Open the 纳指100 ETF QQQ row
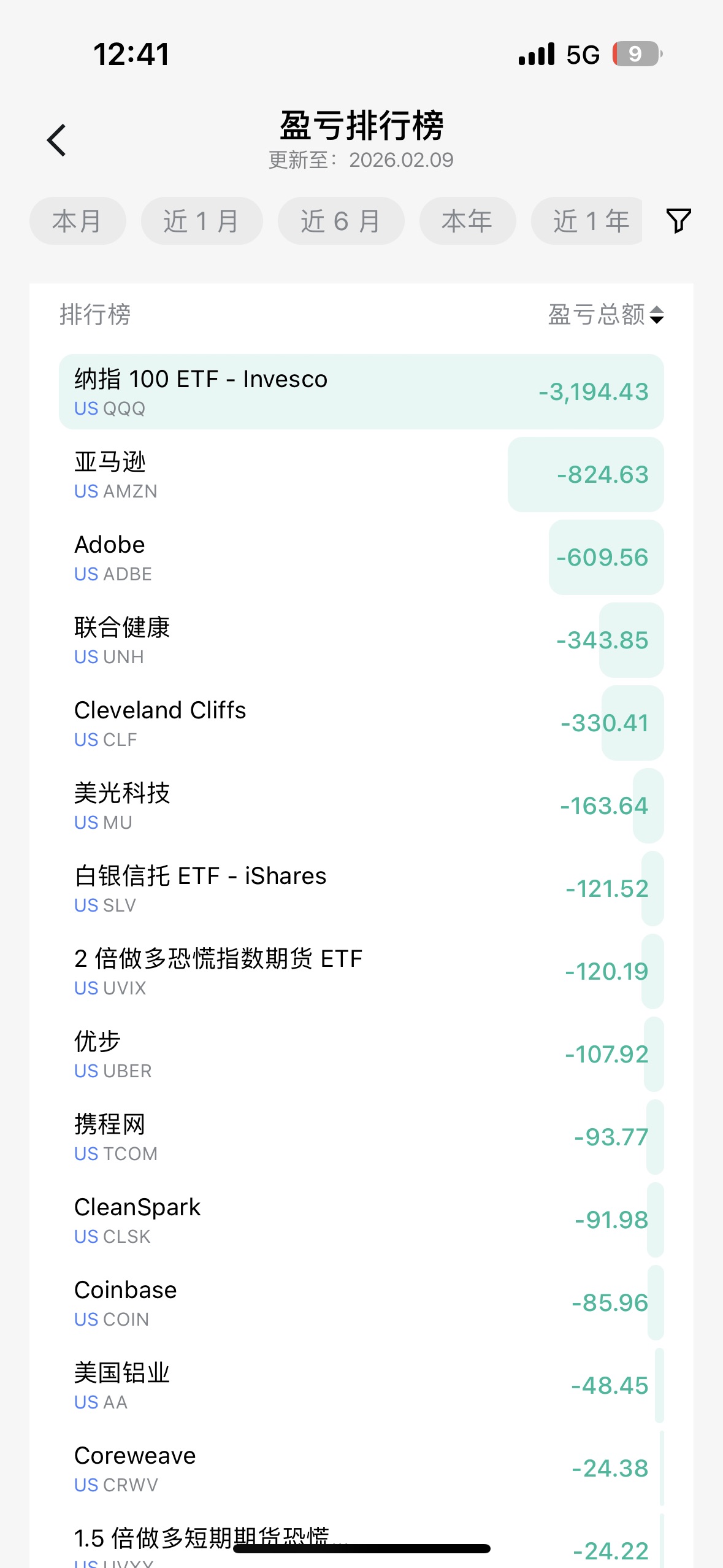The height and width of the screenshot is (1568, 723). 361,391
